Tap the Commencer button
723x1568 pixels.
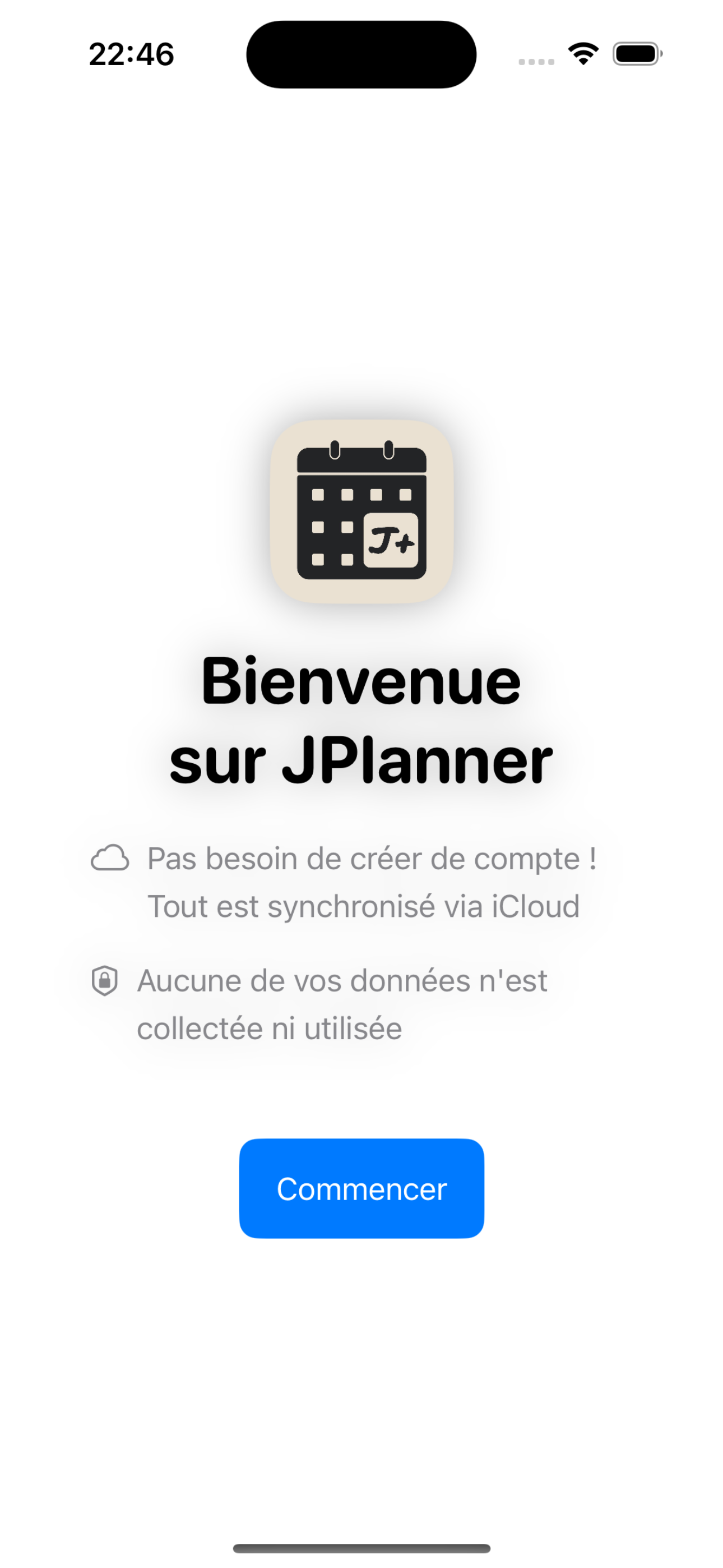(361, 1188)
